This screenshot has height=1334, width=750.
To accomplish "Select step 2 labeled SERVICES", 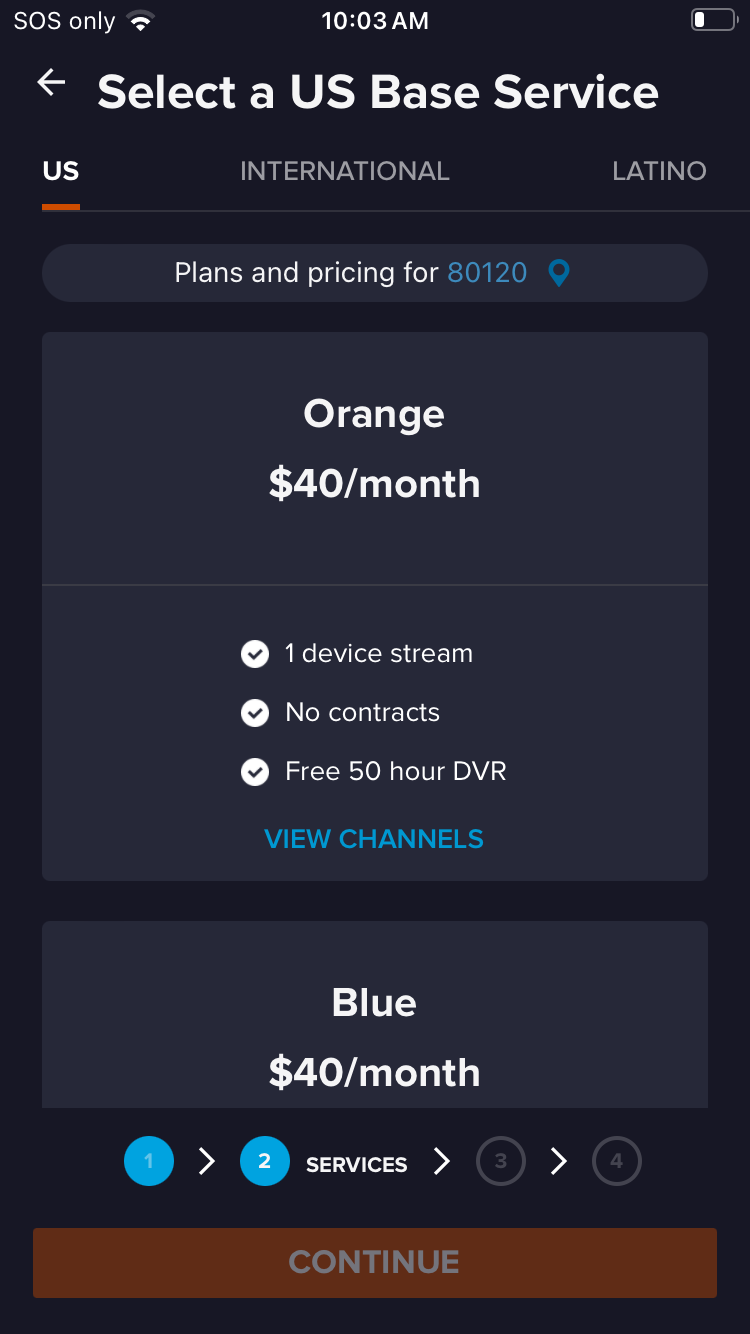I will (x=265, y=1160).
